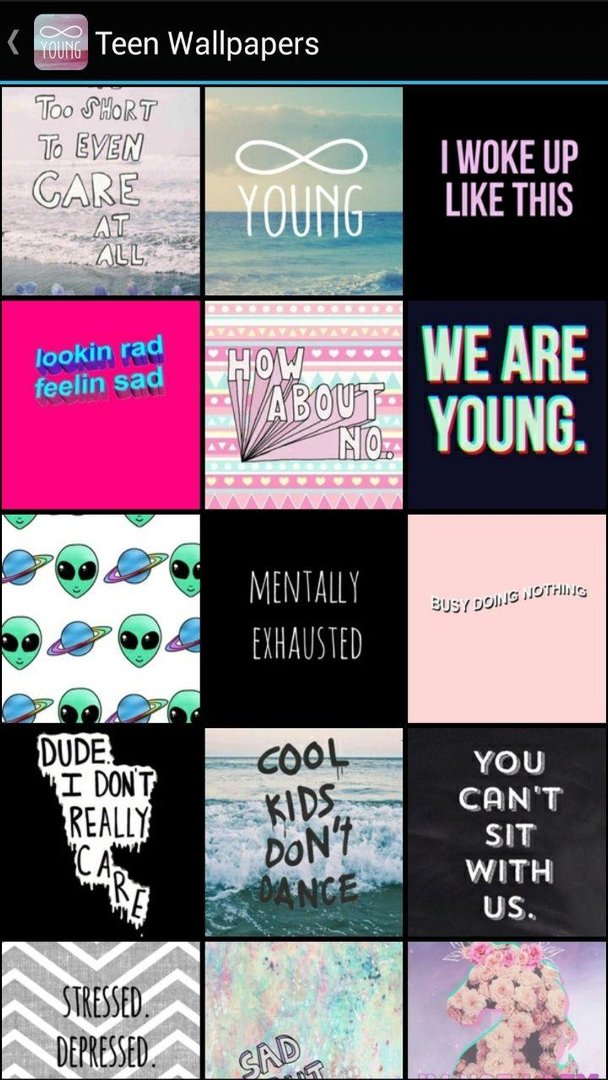Viewport: 608px width, 1080px height.
Task: Open the 'Dude I Don't Really Care' wallpaper
Action: tap(101, 832)
